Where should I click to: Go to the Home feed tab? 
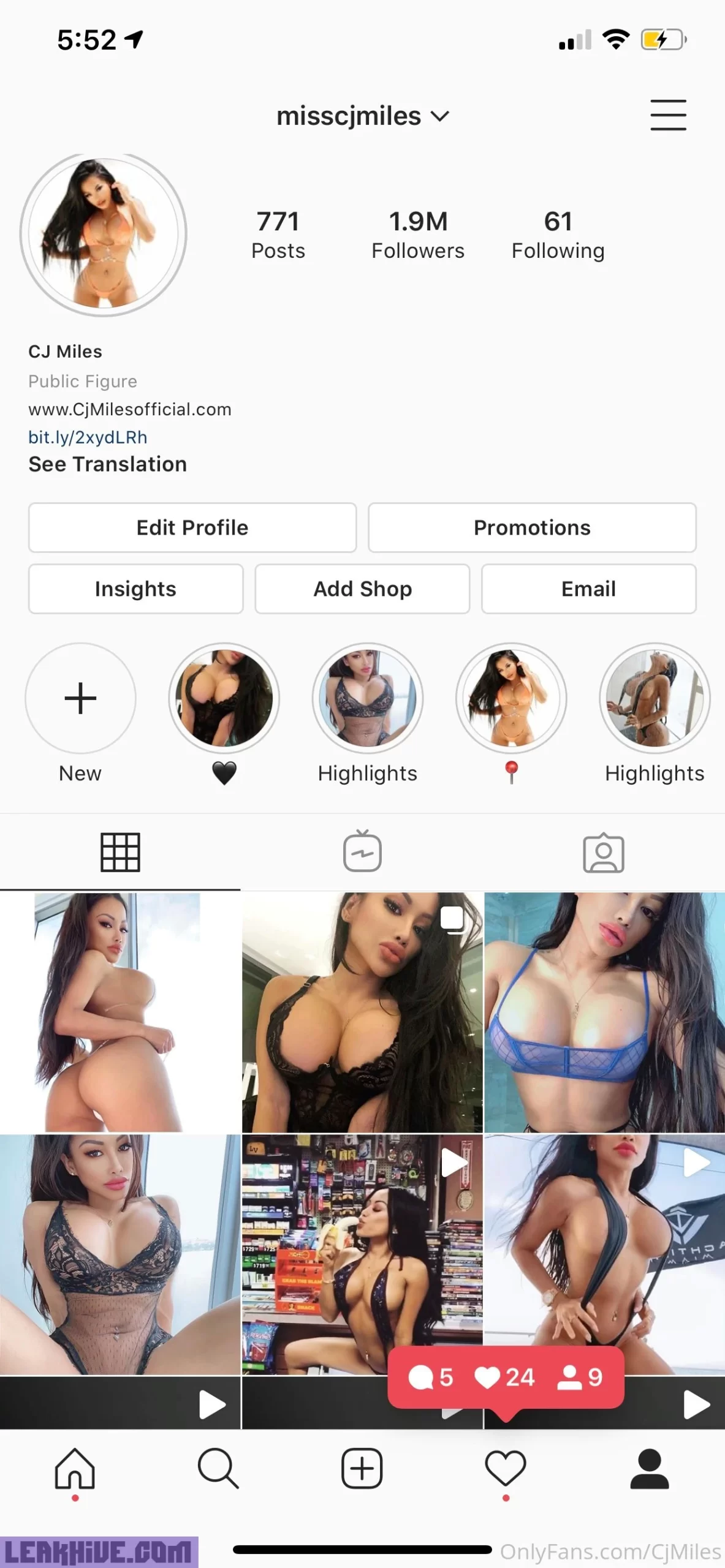click(75, 1469)
